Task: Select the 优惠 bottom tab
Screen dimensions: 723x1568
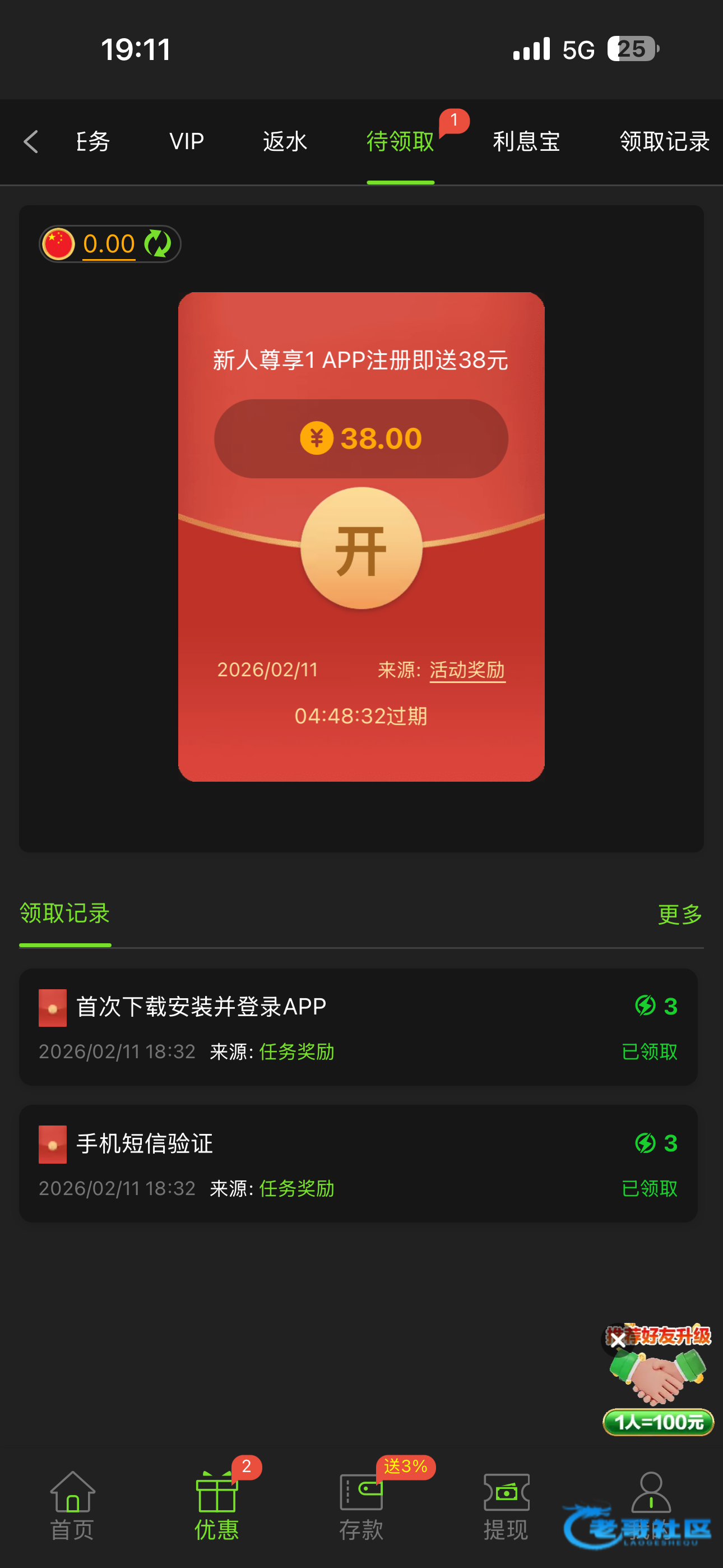Action: click(217, 1505)
